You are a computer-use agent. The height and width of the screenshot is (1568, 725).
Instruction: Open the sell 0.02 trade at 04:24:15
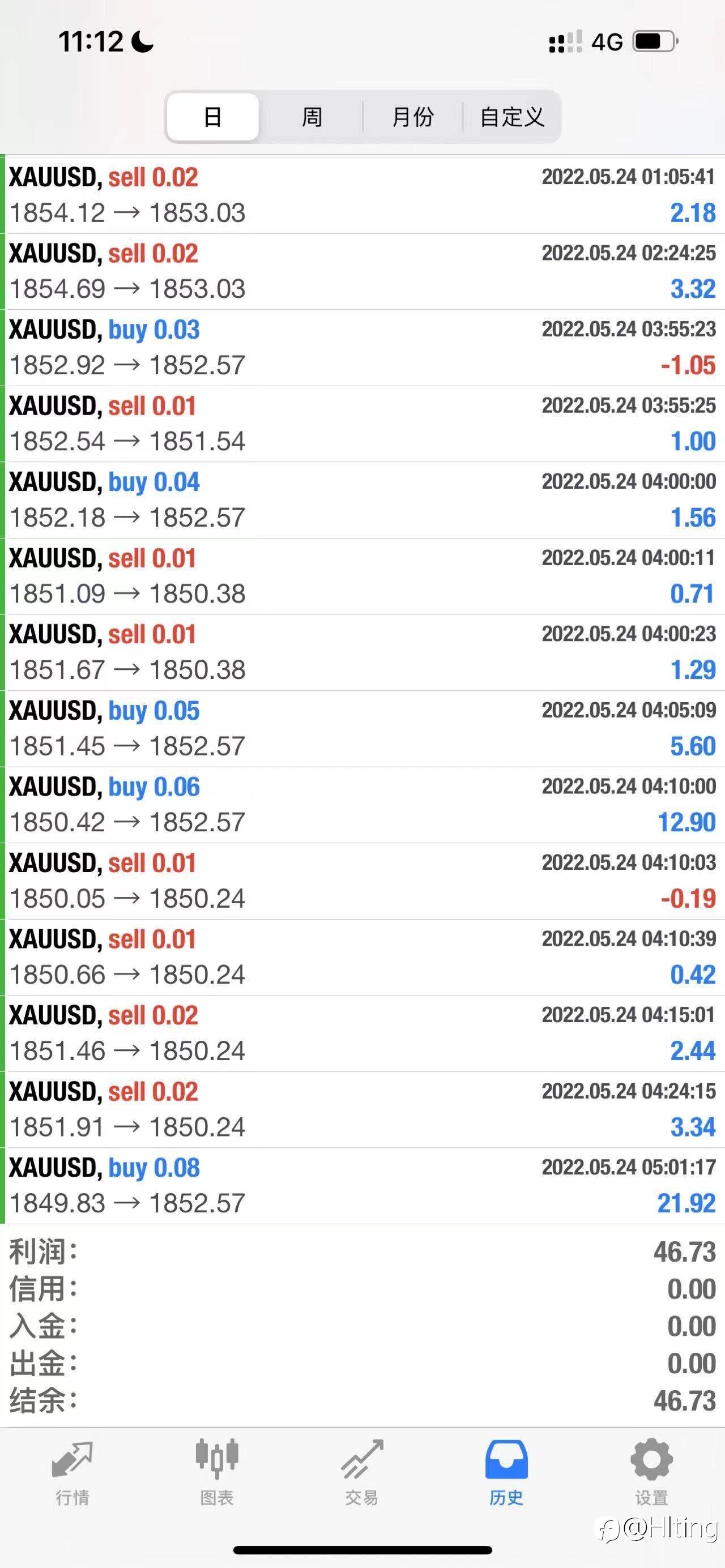coord(364,1110)
